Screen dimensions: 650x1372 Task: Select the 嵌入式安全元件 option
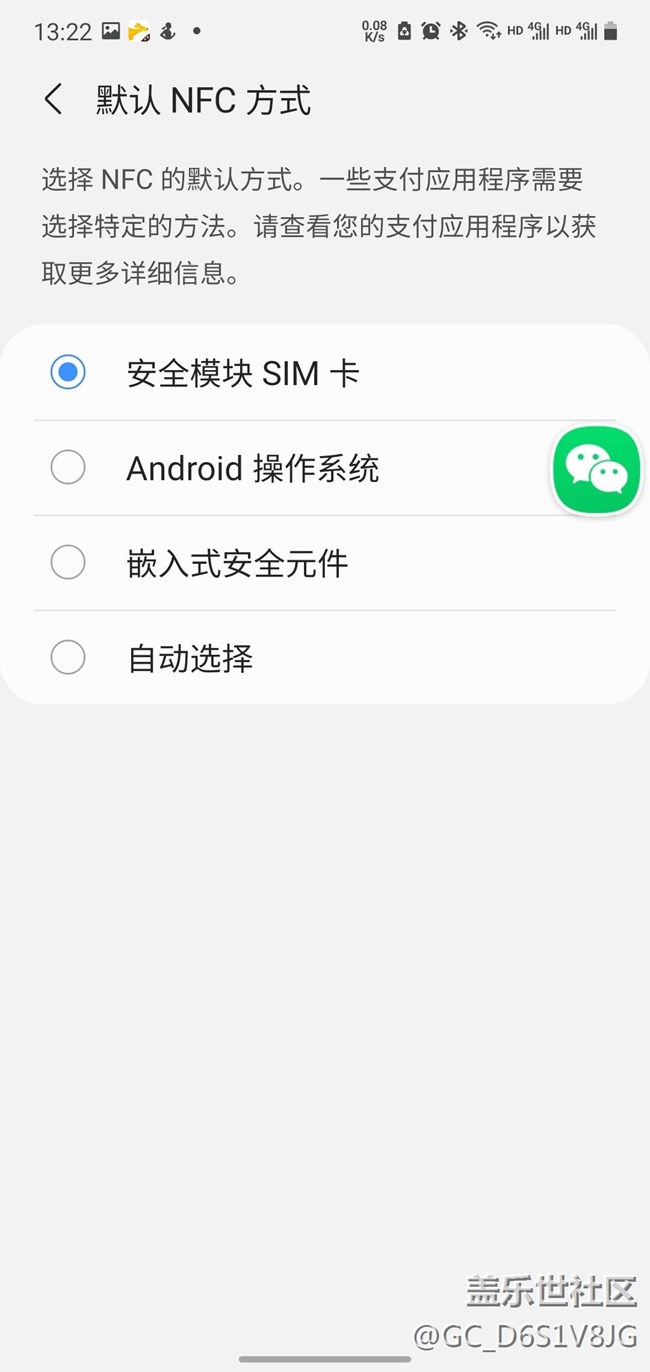325,563
